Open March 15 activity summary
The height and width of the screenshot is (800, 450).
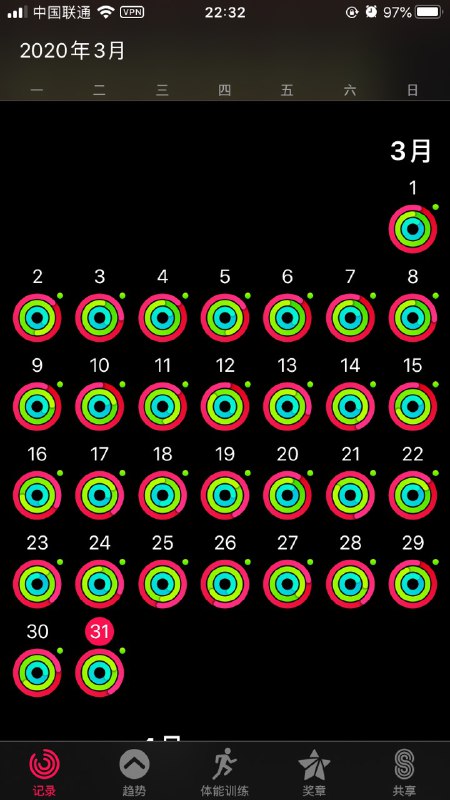(413, 407)
